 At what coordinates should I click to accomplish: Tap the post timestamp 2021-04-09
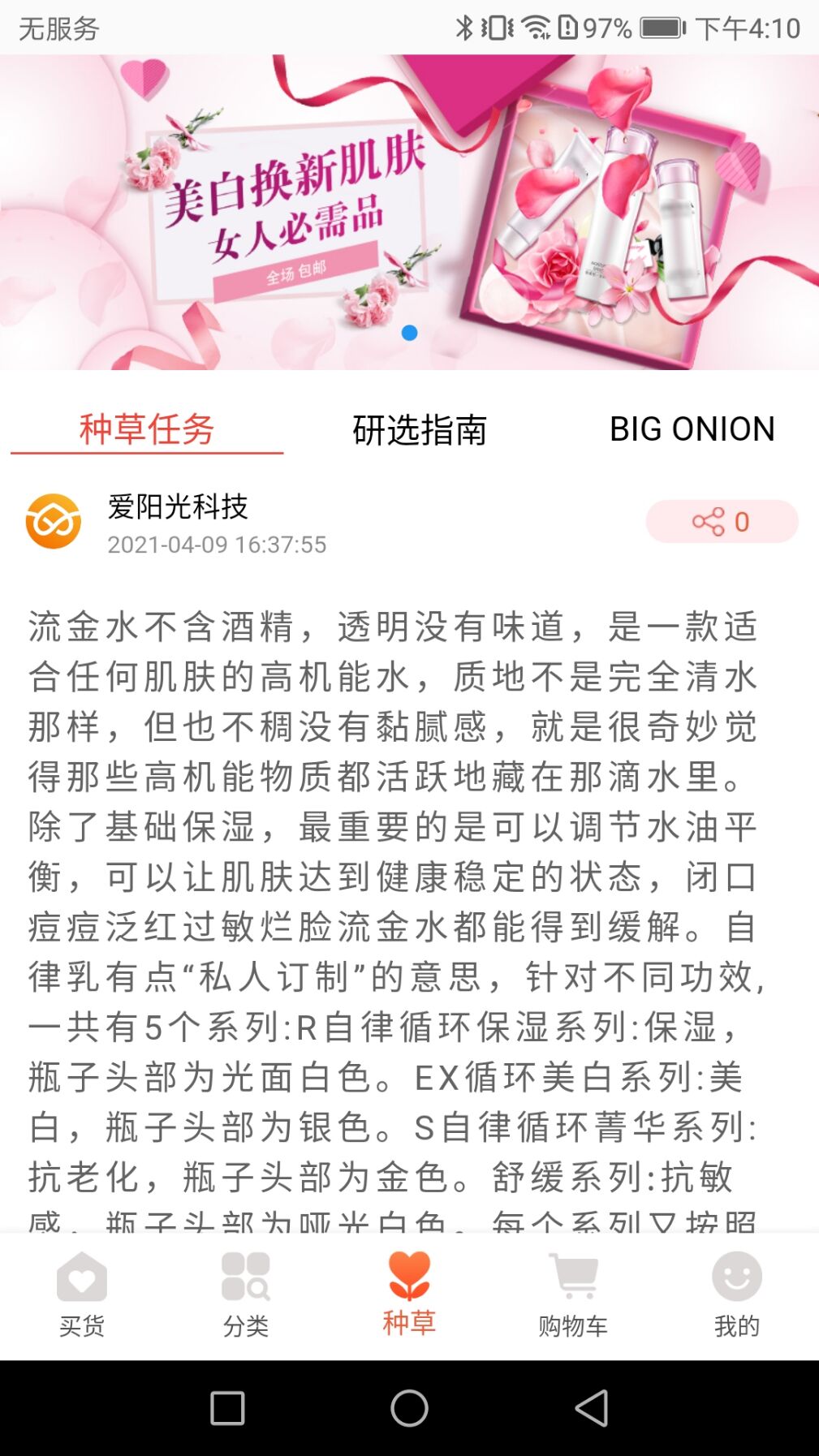(x=217, y=545)
